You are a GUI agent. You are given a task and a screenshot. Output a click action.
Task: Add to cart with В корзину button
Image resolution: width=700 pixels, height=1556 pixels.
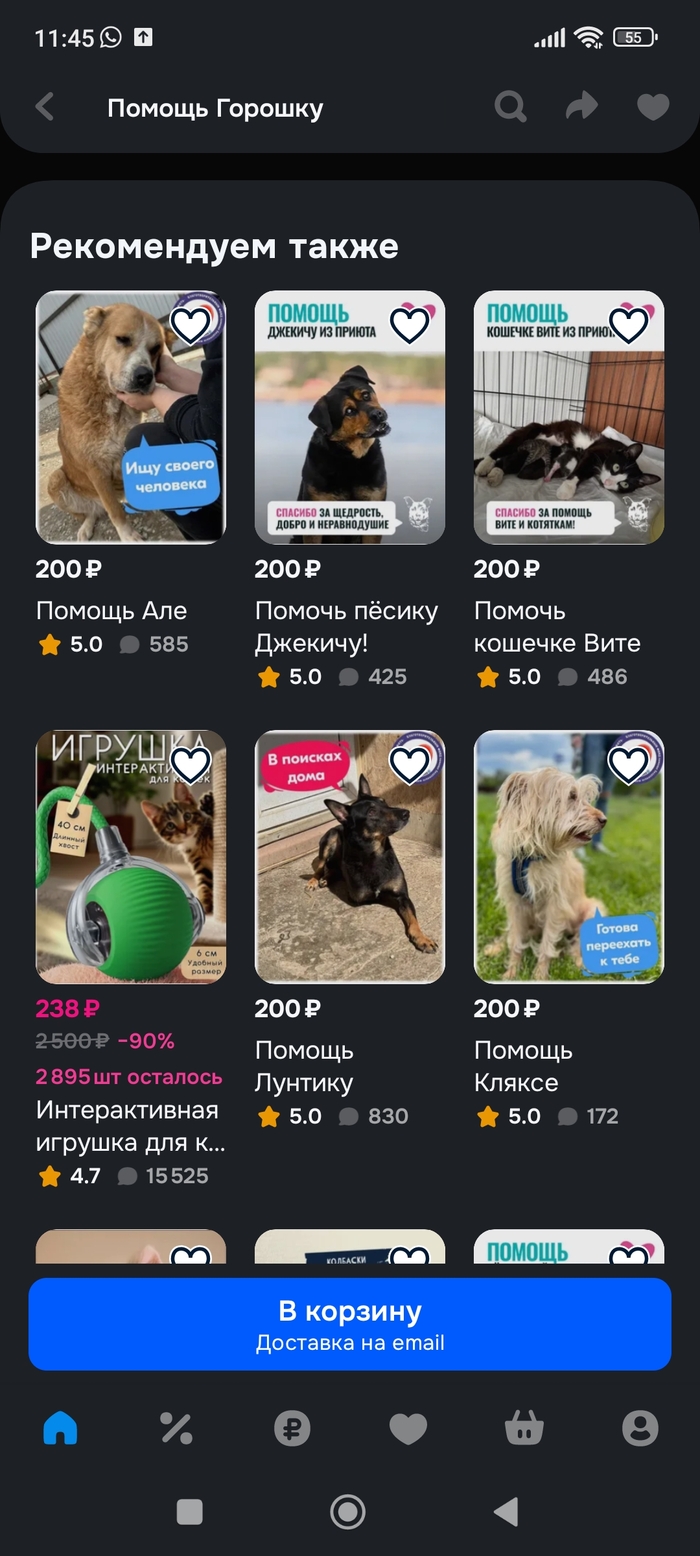[350, 1324]
